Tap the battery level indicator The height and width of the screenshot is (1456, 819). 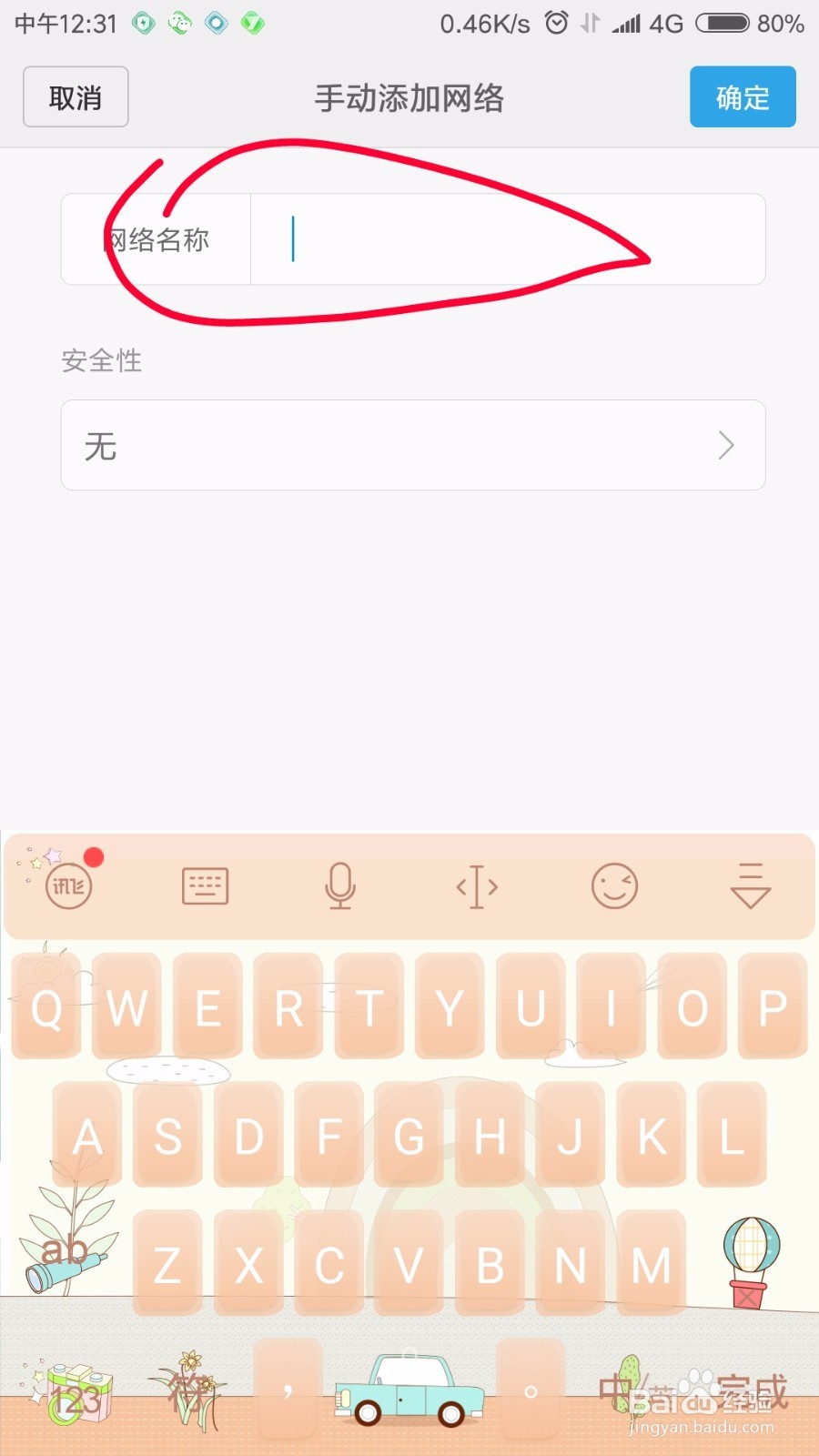pyautogui.click(x=723, y=23)
